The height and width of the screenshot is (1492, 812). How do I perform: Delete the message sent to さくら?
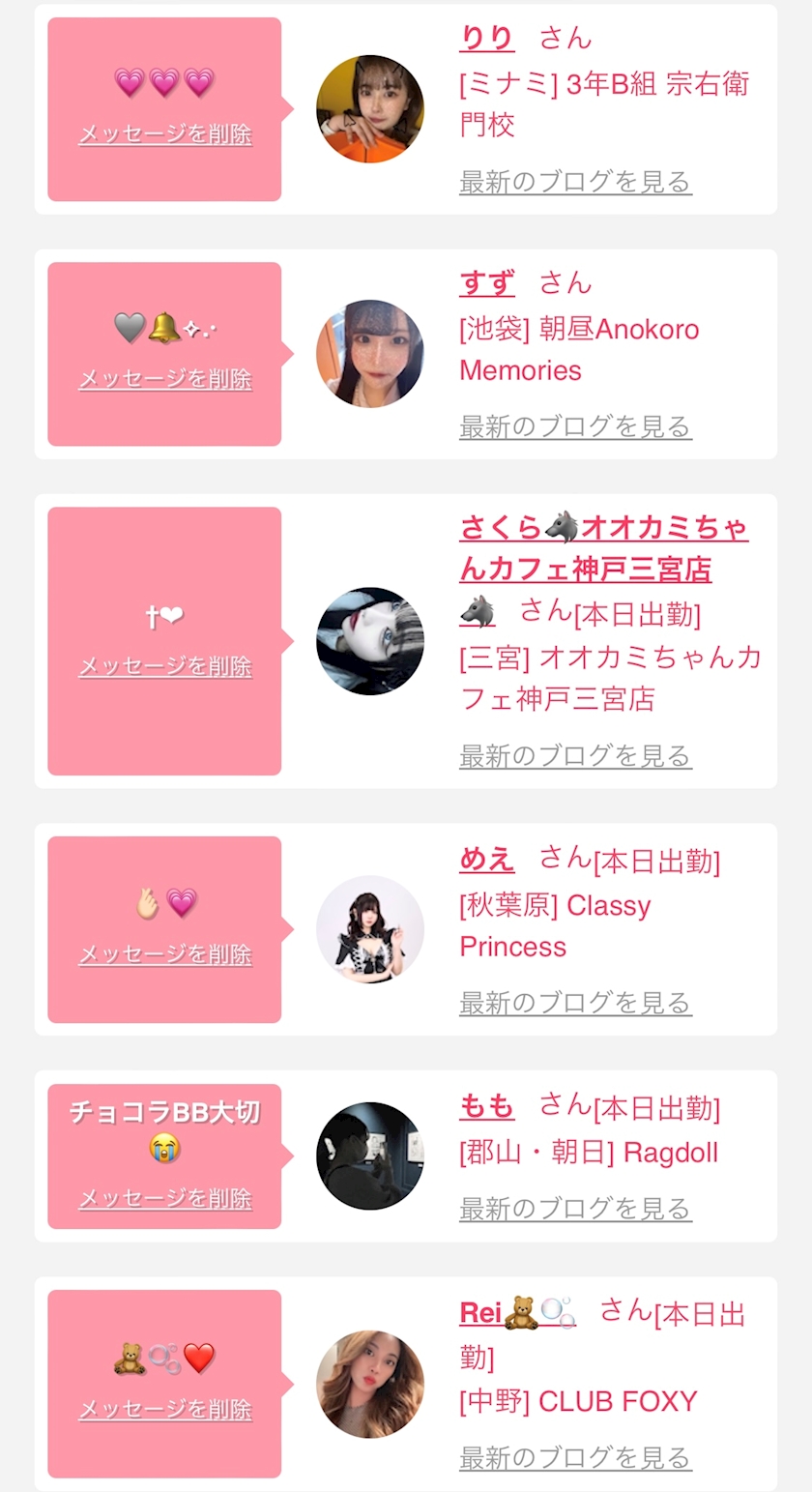coord(165,665)
